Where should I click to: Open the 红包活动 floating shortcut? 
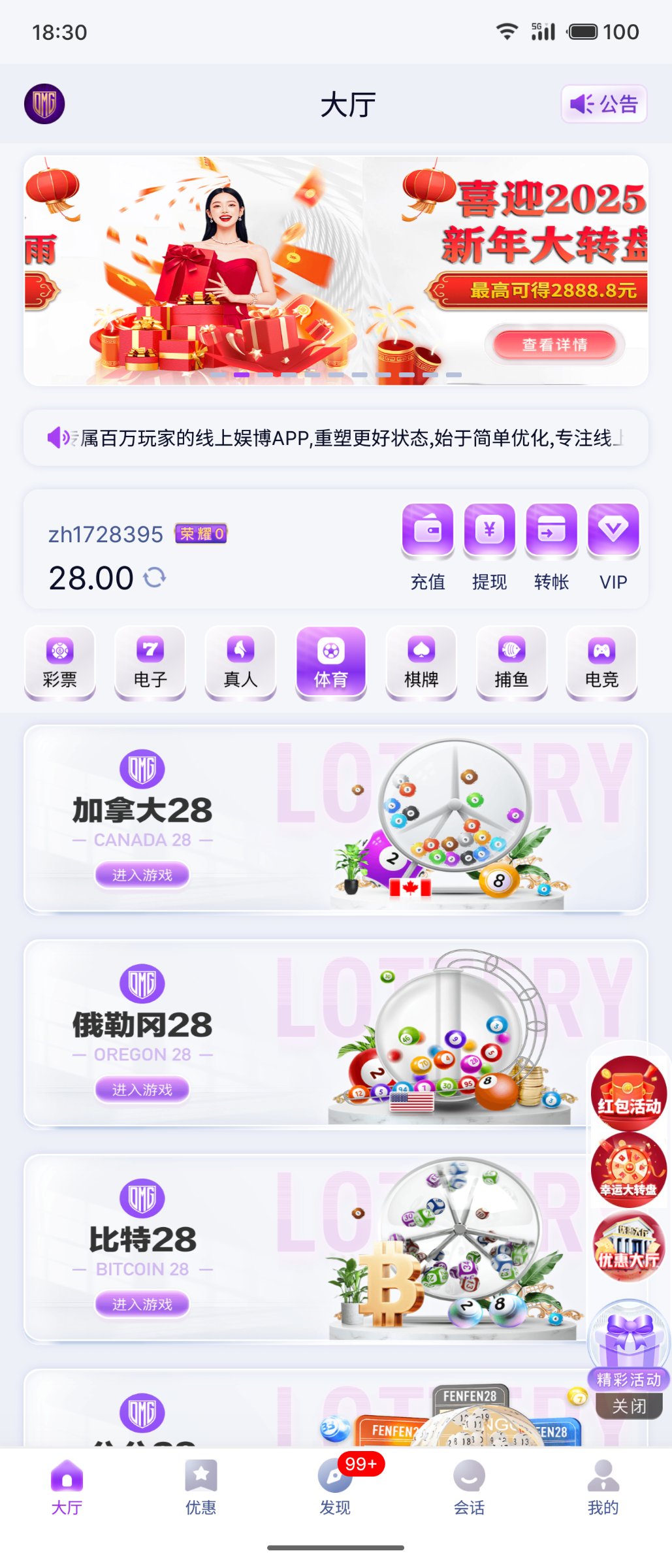(x=629, y=1092)
